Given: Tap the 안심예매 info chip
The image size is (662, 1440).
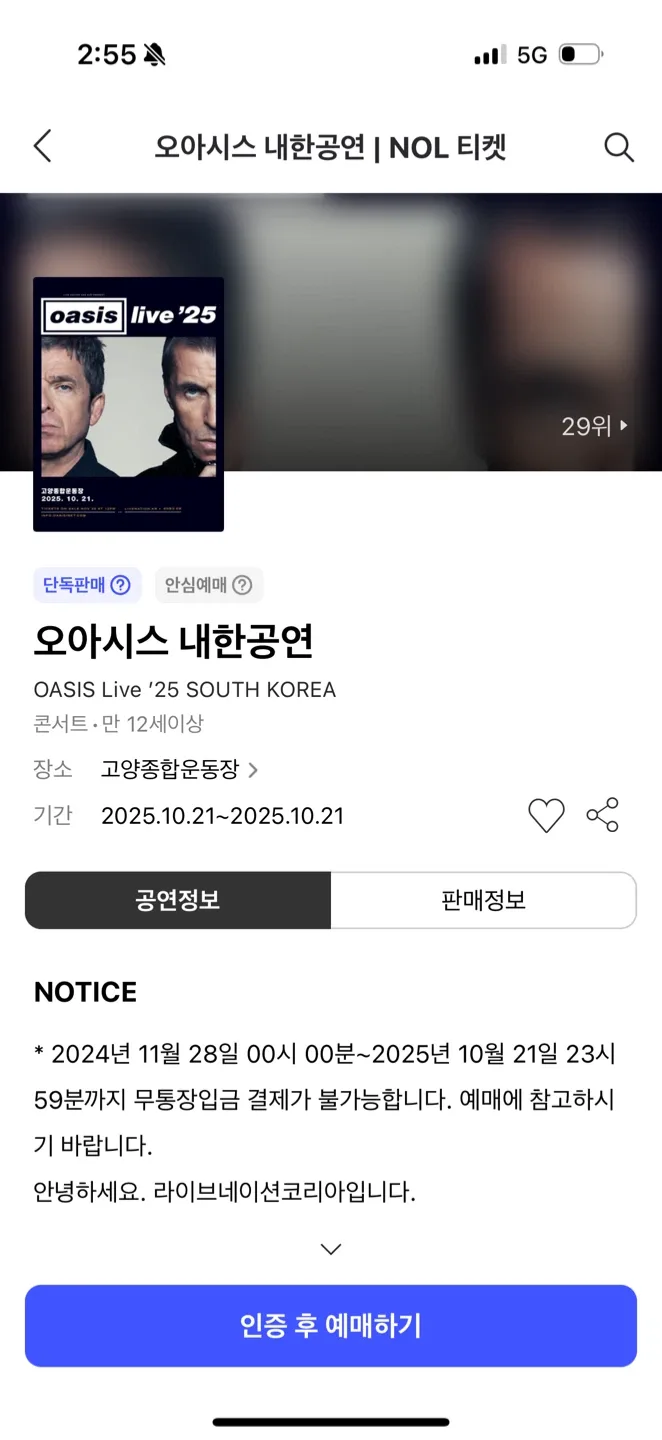Looking at the screenshot, I should [x=208, y=585].
